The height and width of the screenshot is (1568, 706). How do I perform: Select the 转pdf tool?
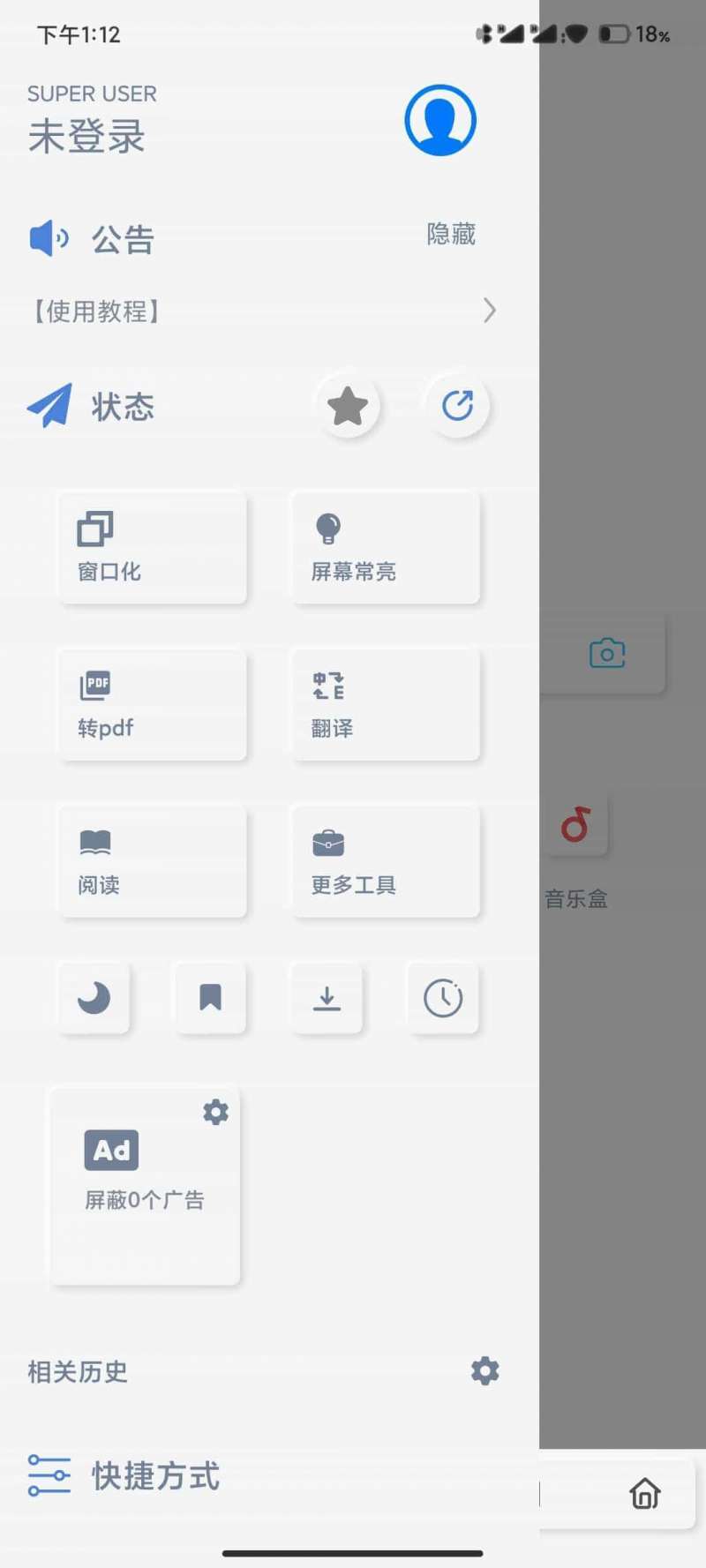point(152,704)
